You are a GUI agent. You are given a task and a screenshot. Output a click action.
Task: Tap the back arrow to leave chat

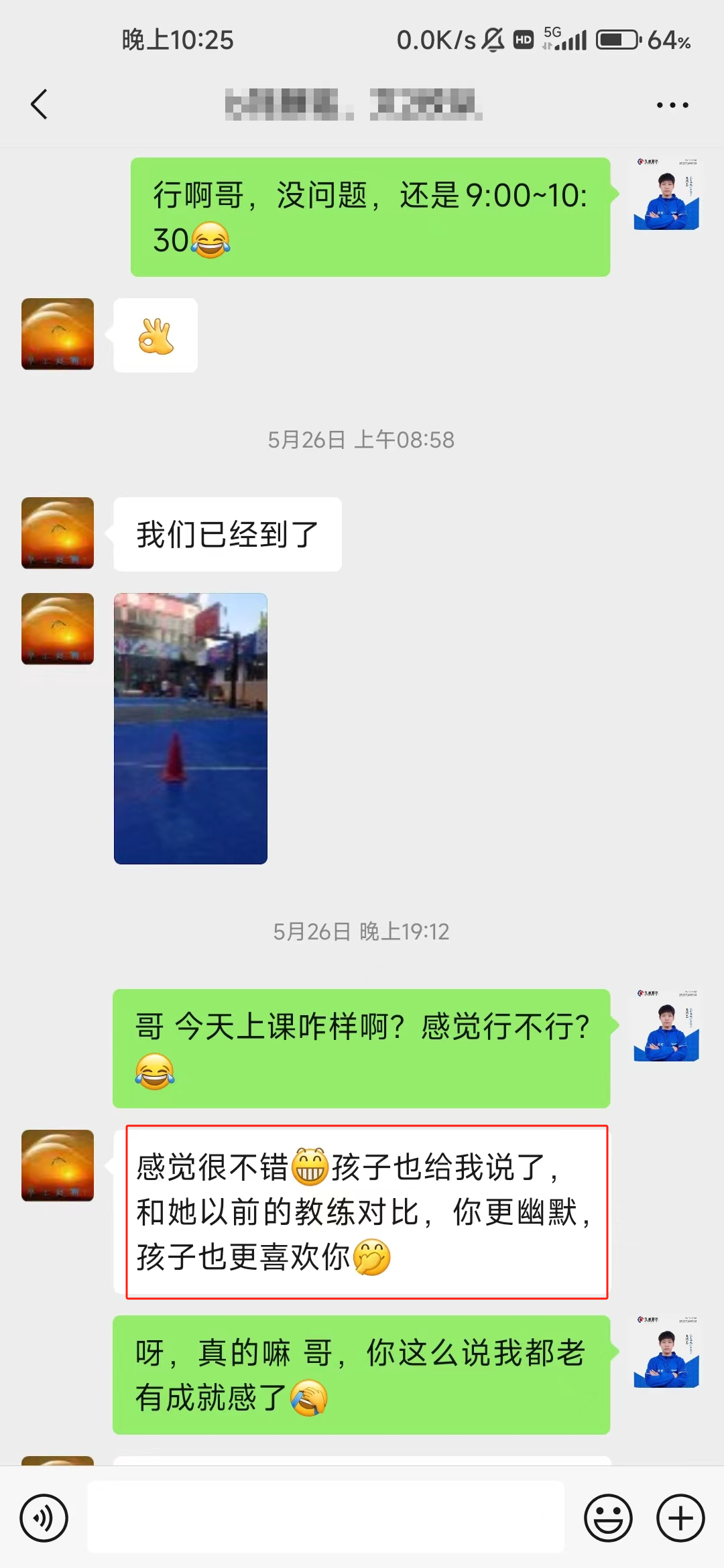point(38,104)
